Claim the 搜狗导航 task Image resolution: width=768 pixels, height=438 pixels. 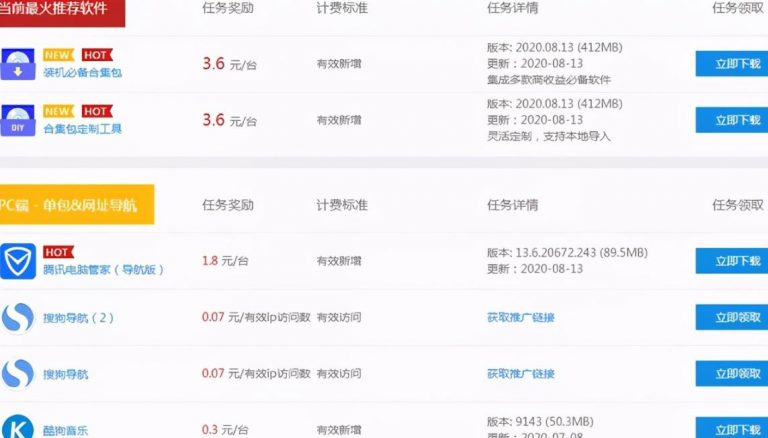[735, 374]
